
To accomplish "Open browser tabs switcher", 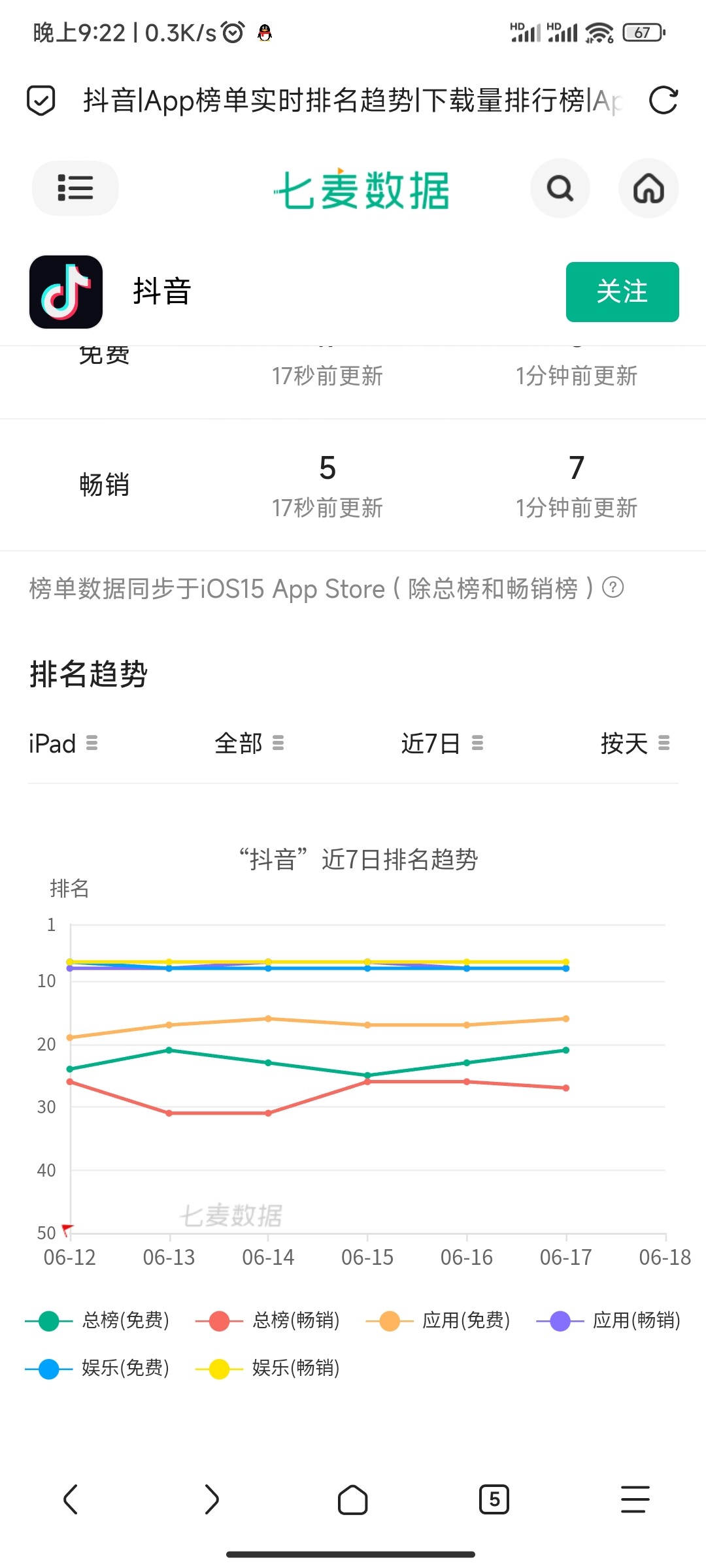I will coord(494,1499).
